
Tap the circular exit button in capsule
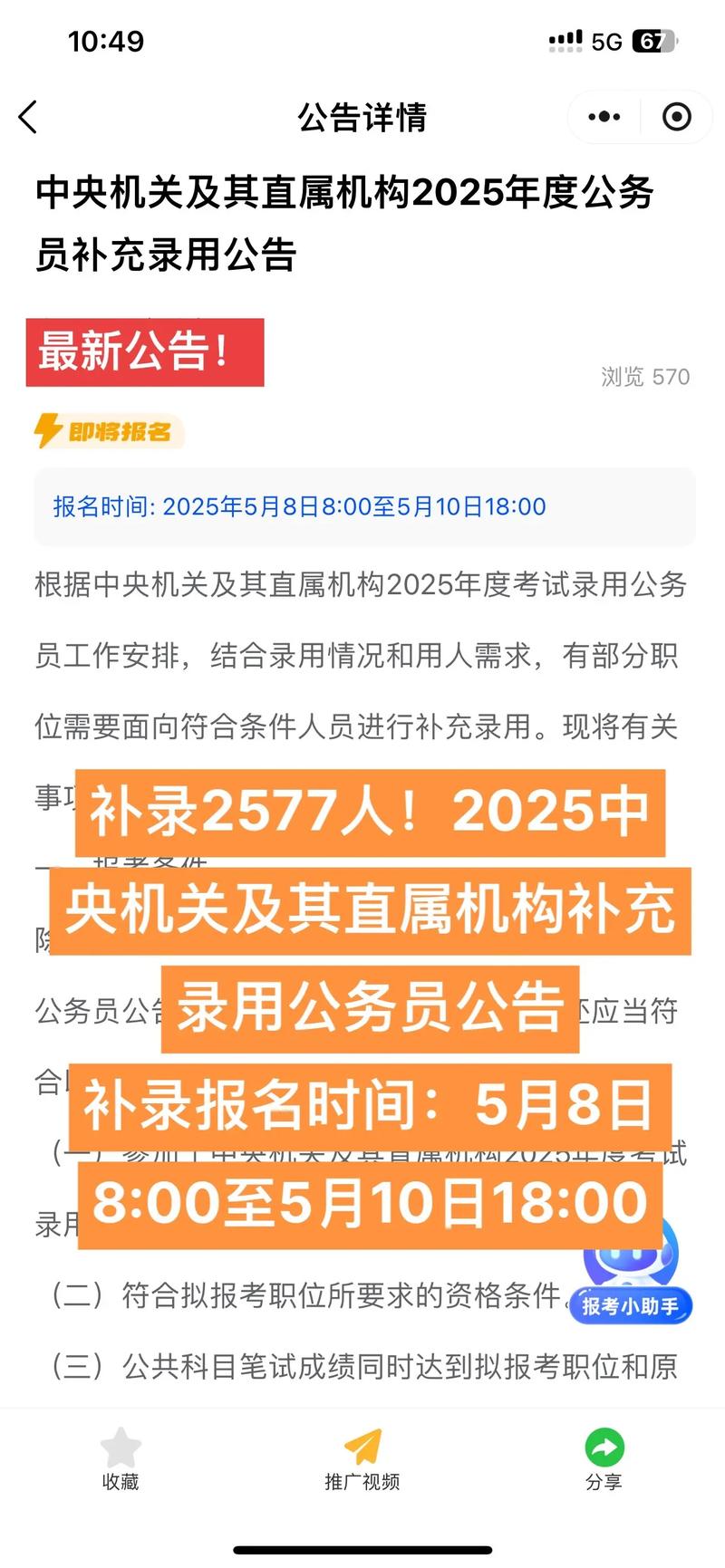[x=676, y=117]
